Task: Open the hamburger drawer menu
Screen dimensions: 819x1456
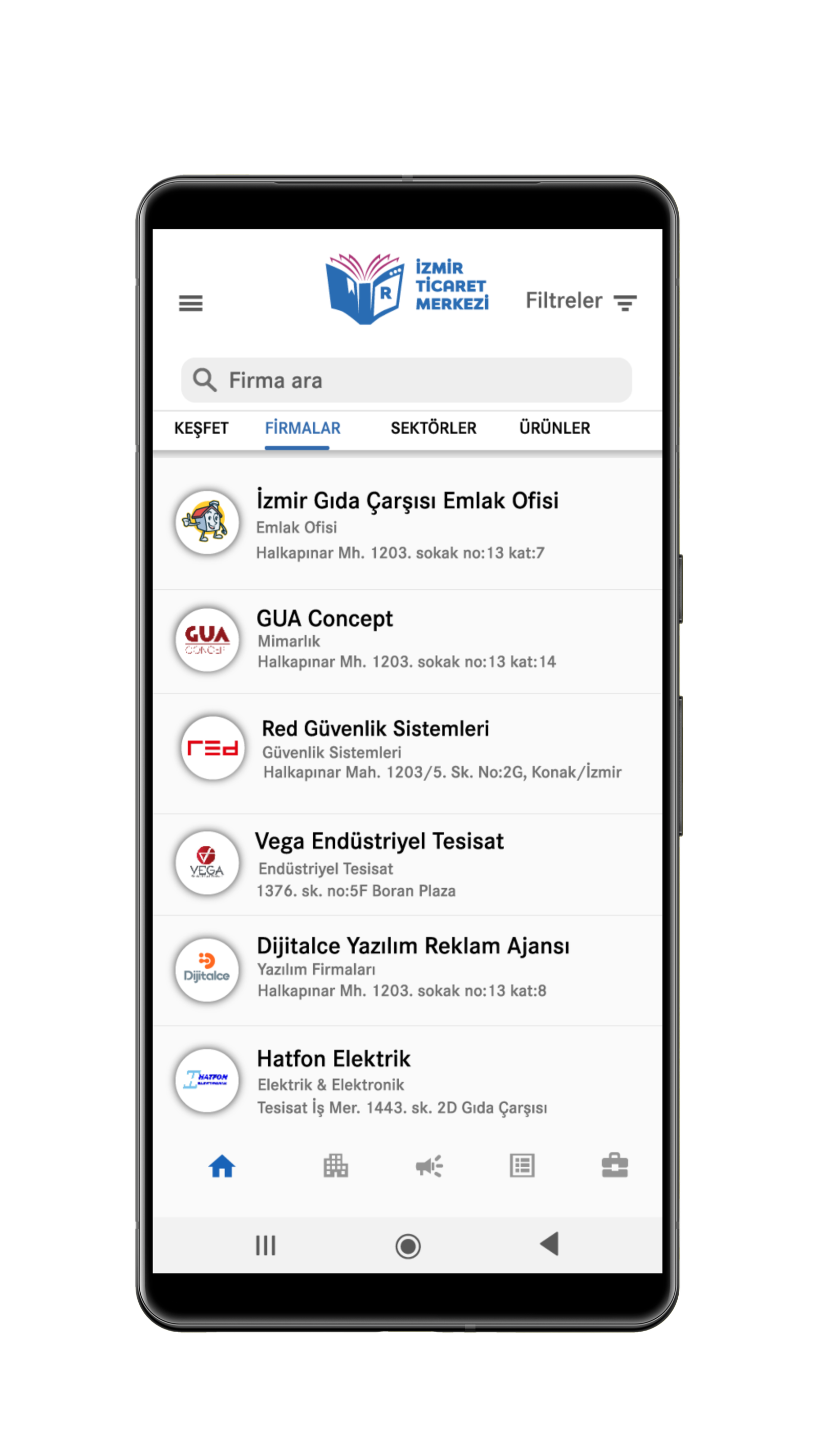Action: (190, 304)
